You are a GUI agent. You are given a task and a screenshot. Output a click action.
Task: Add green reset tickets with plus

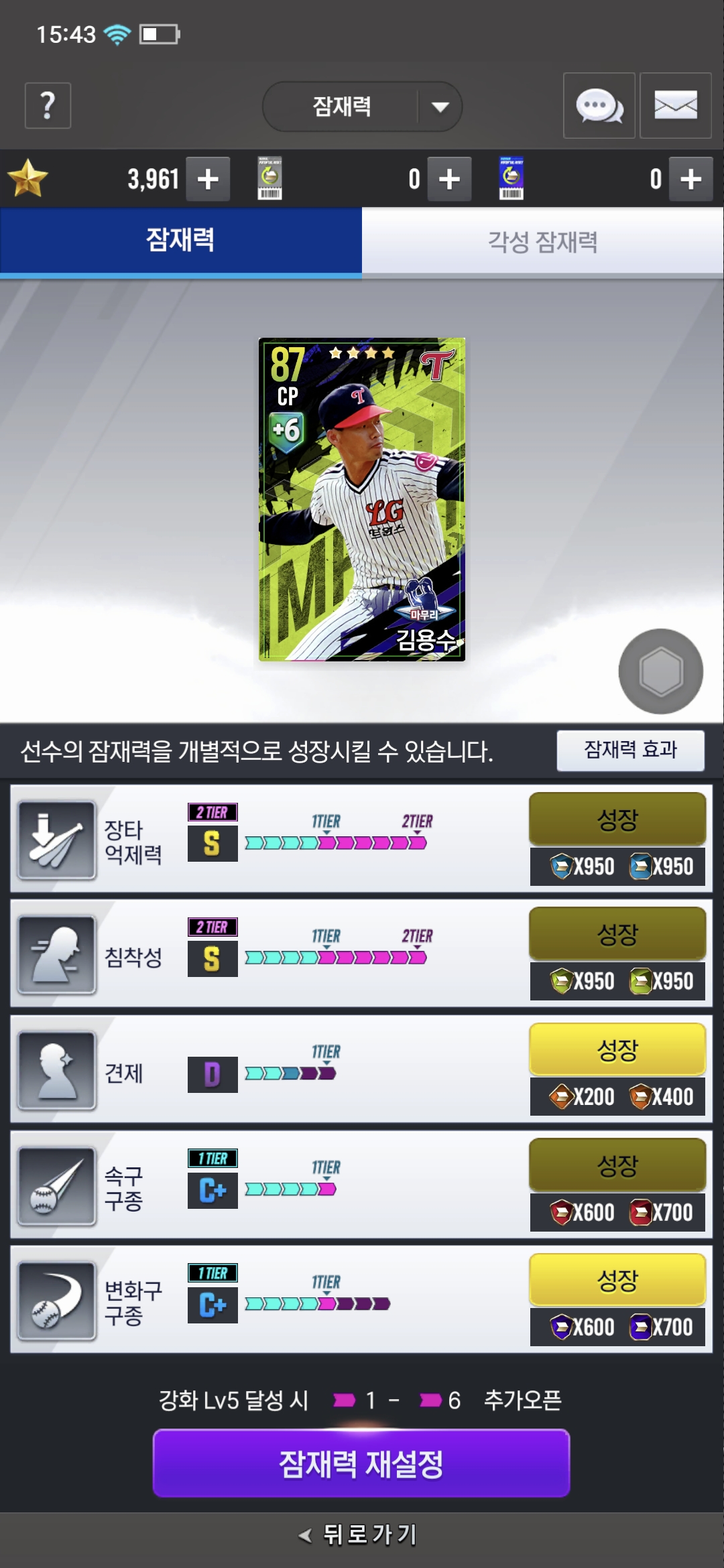tap(449, 179)
